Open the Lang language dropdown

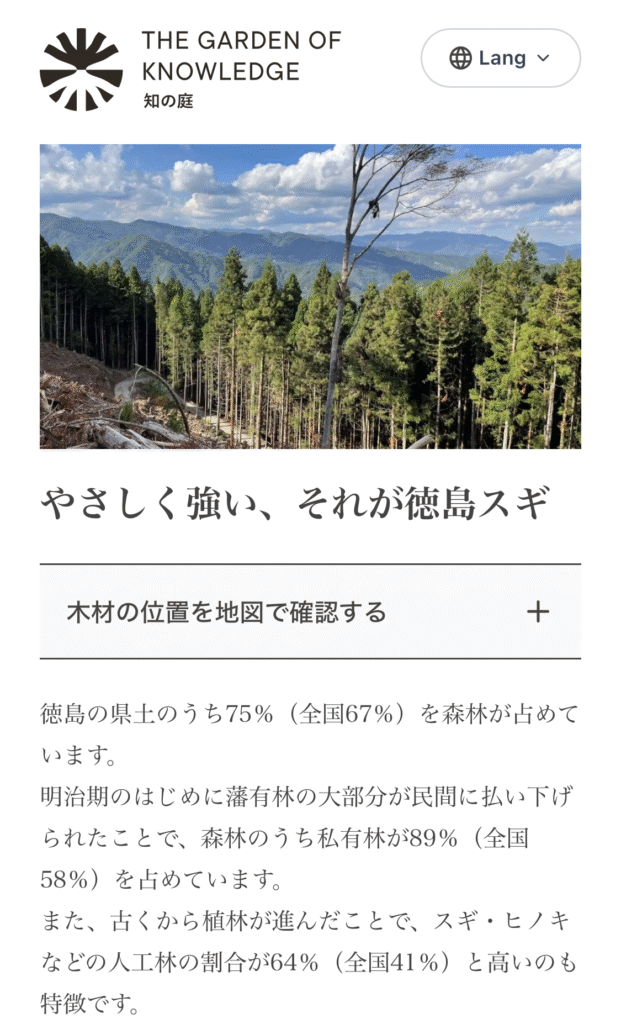tap(500, 58)
